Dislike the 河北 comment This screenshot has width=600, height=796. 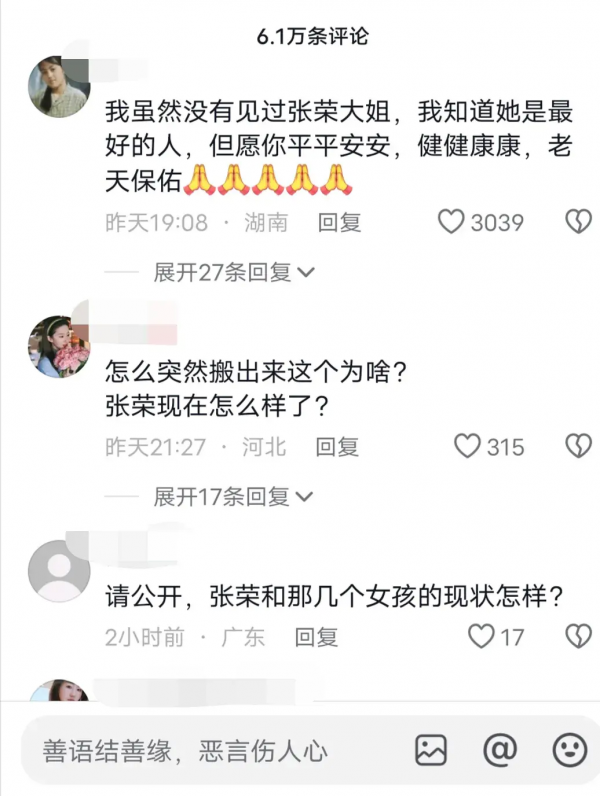point(578,446)
